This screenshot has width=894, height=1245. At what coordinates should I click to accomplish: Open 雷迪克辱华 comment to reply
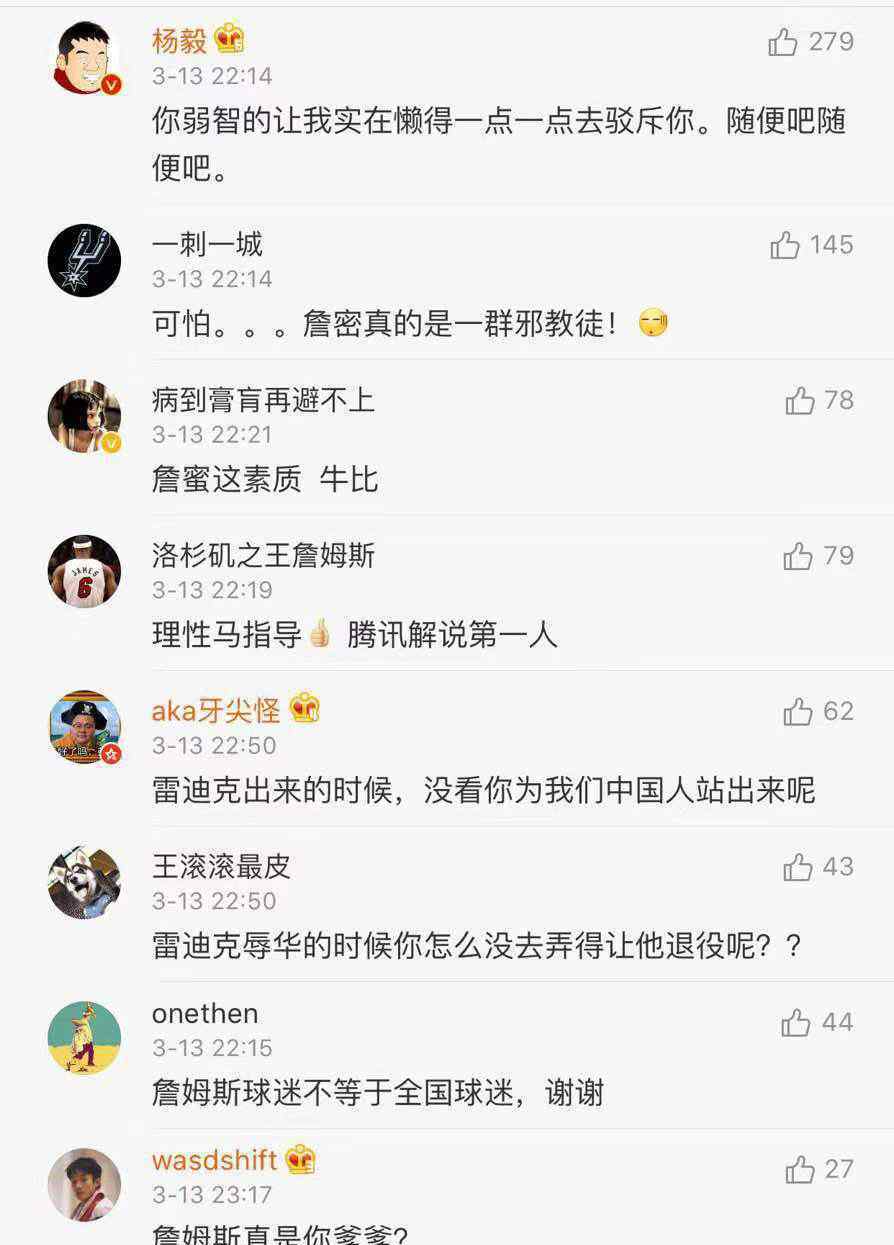click(x=476, y=945)
